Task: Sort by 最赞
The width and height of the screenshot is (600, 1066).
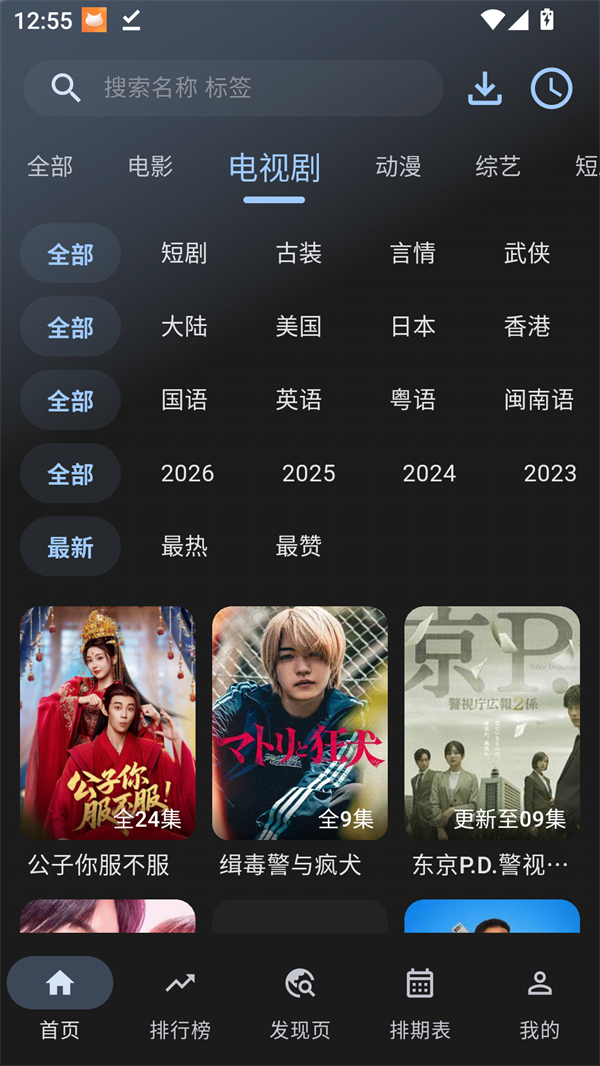Action: (x=299, y=546)
